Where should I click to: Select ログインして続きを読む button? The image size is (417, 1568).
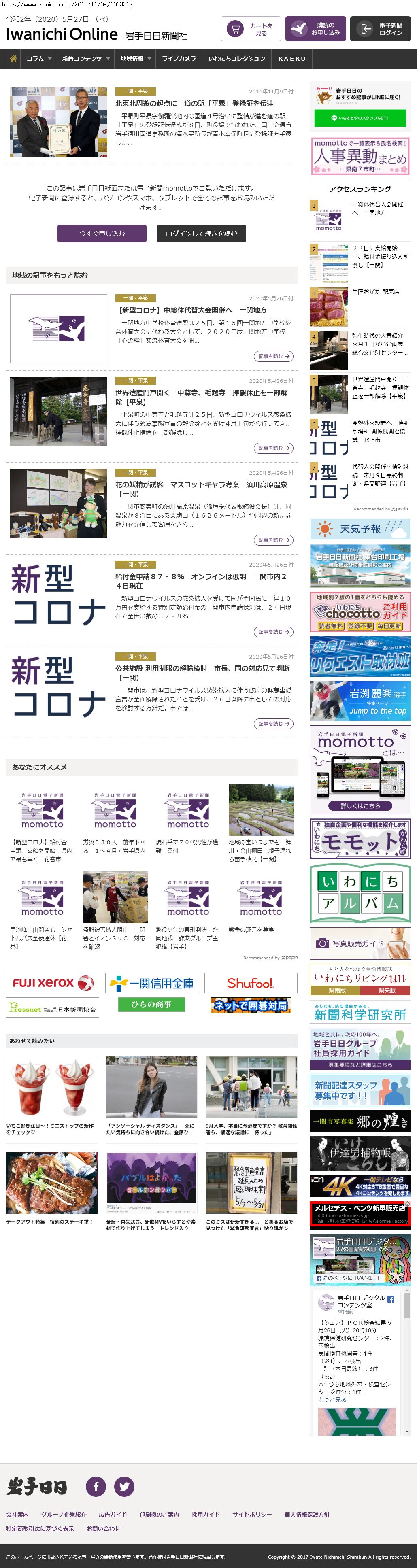pyautogui.click(x=202, y=233)
